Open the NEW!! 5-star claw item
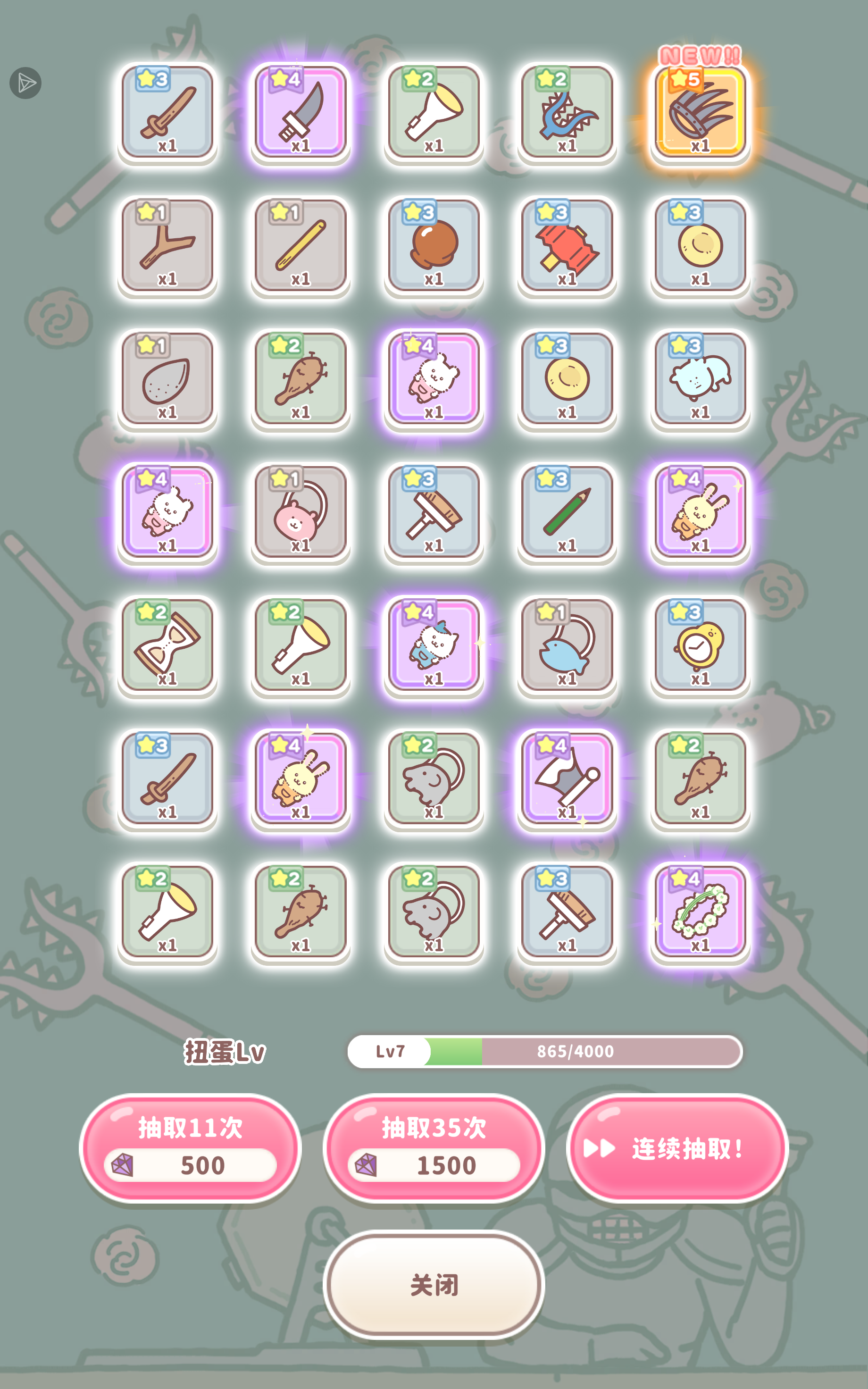868x1389 pixels. pos(700,112)
